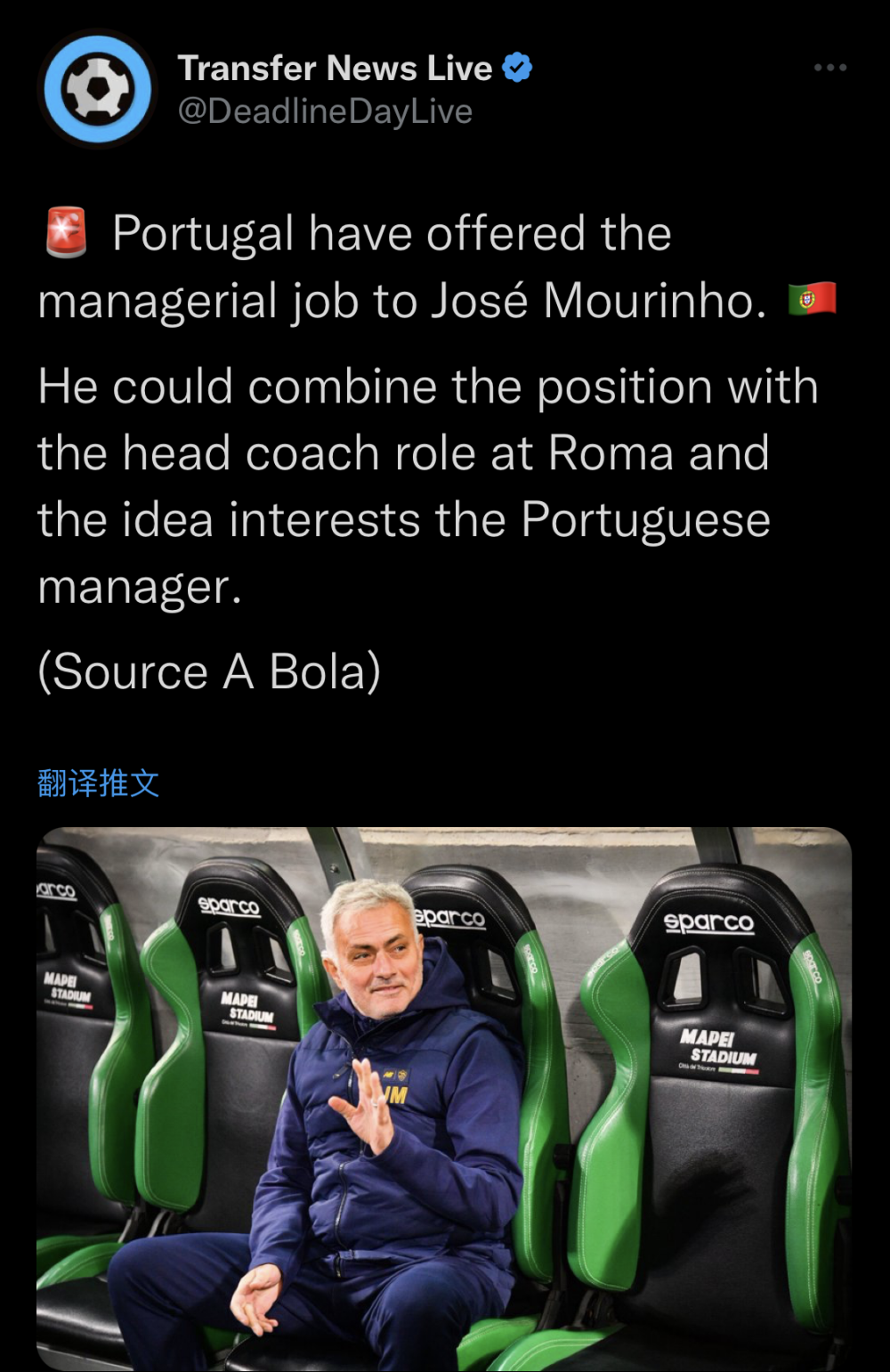Tap the @DeadlineDayLive handle
This screenshot has height=1372, width=890.
coord(325,111)
